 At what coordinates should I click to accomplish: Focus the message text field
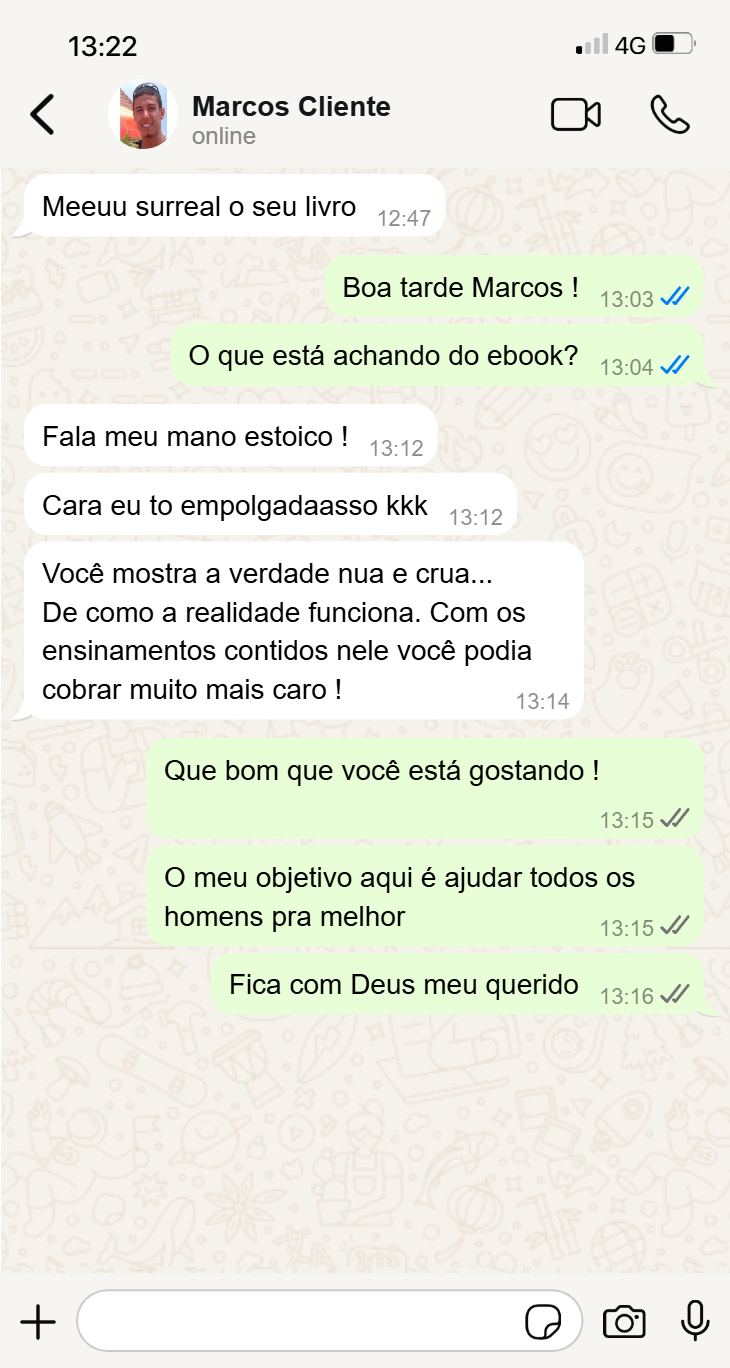[300, 1322]
